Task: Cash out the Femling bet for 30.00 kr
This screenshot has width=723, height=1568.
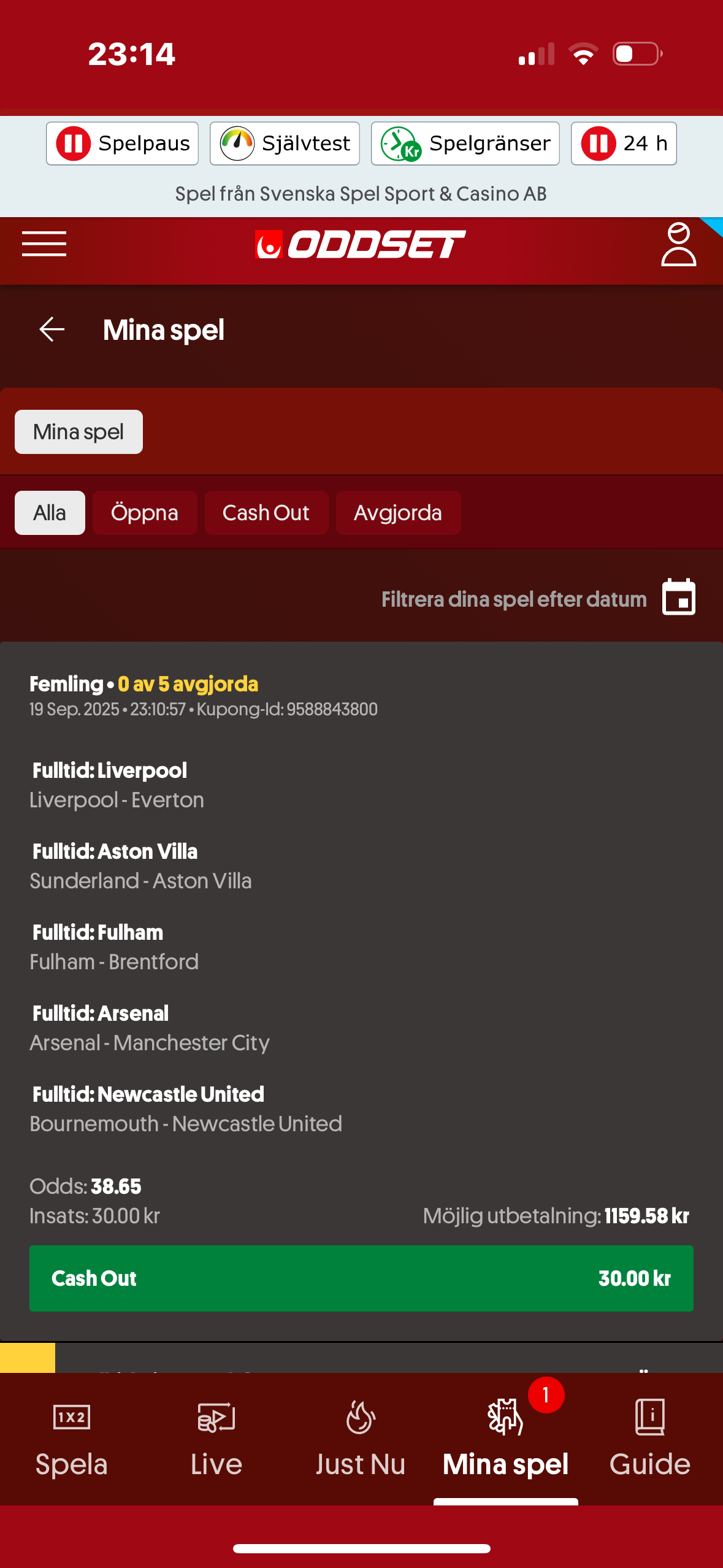Action: (361, 1278)
